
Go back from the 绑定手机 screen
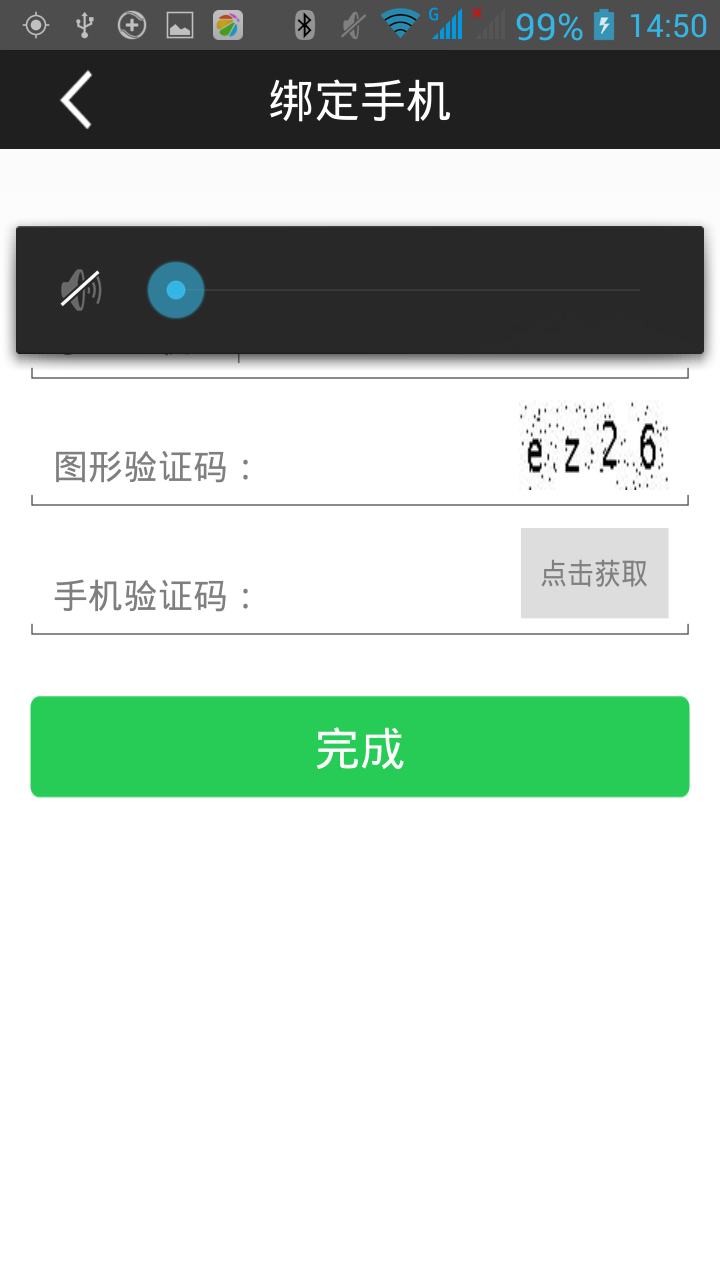pos(76,100)
